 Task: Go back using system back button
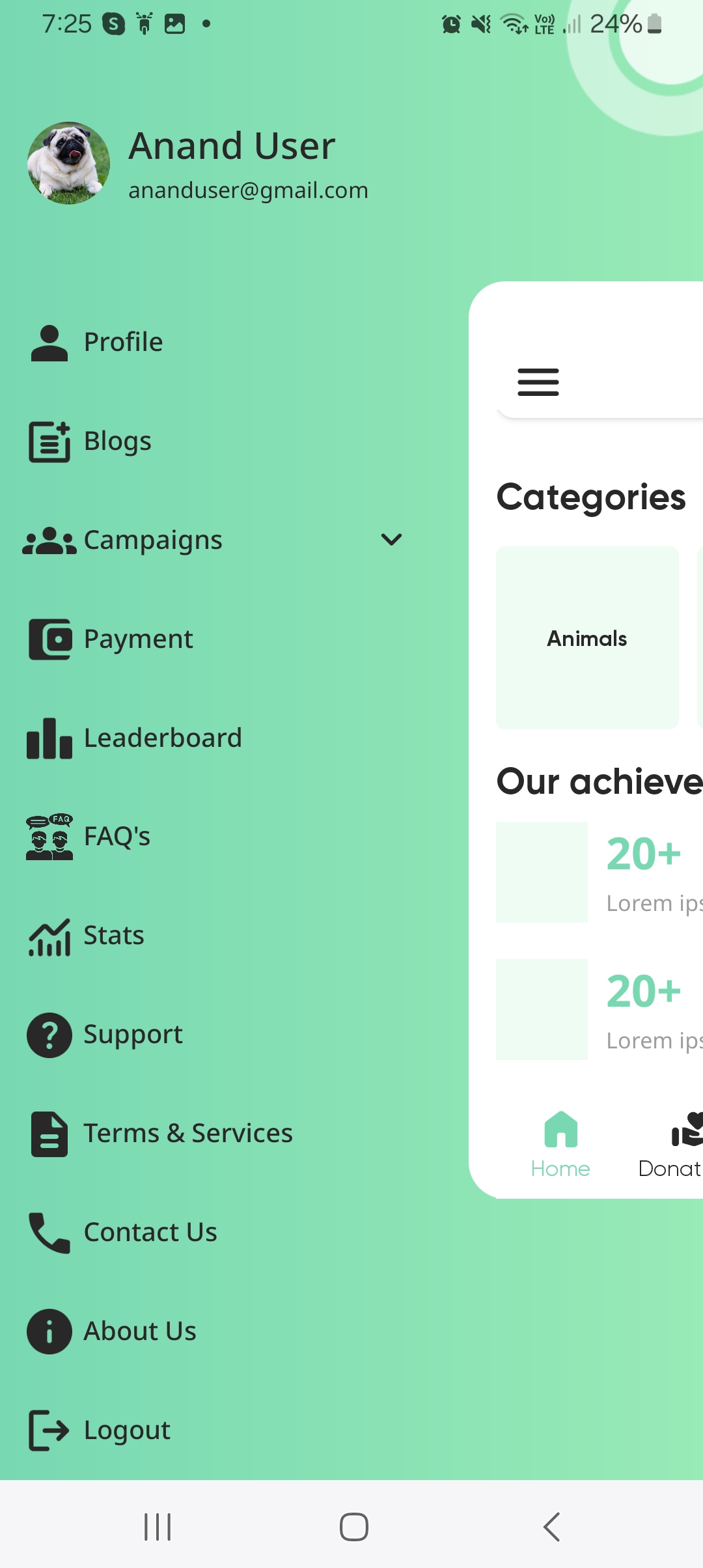tap(551, 1527)
